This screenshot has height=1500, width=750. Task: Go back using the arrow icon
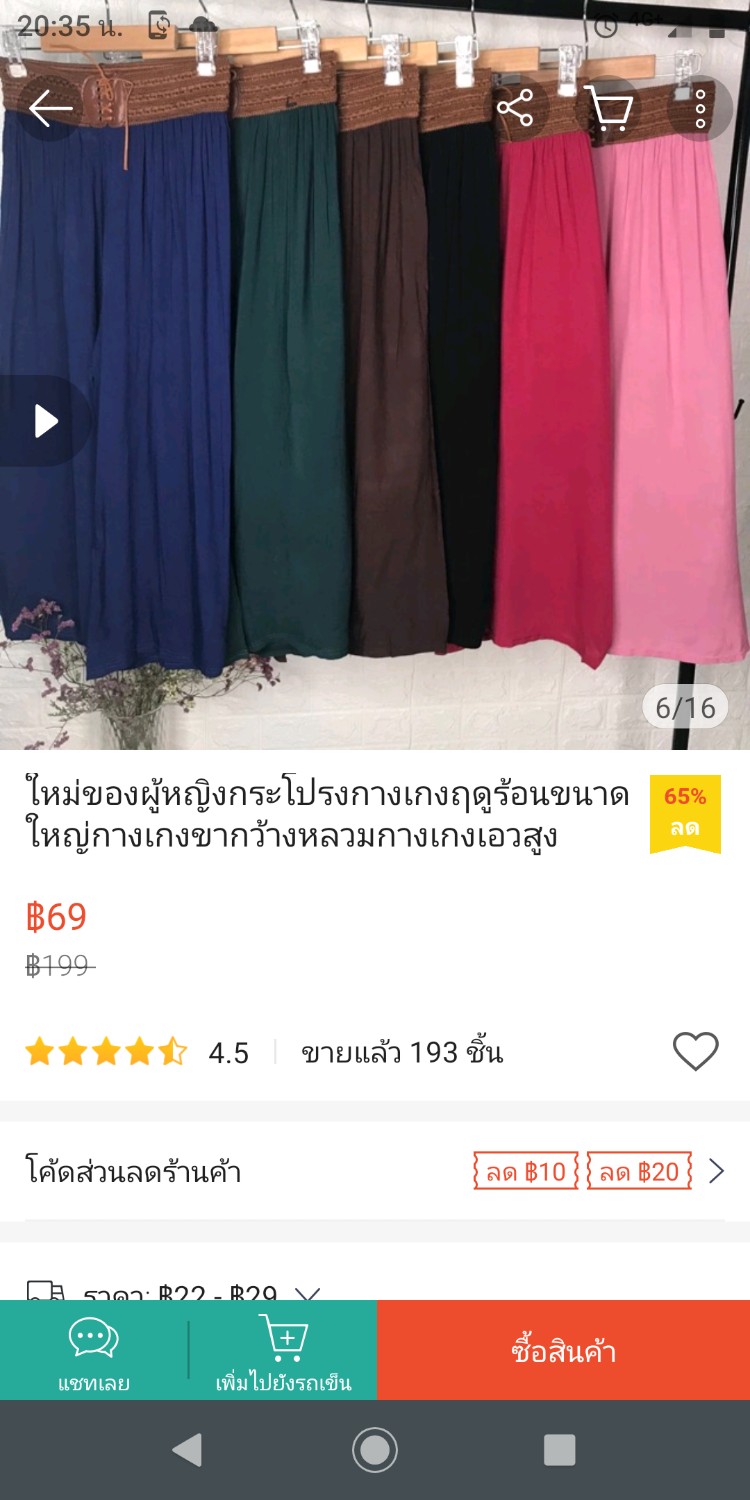coord(50,108)
